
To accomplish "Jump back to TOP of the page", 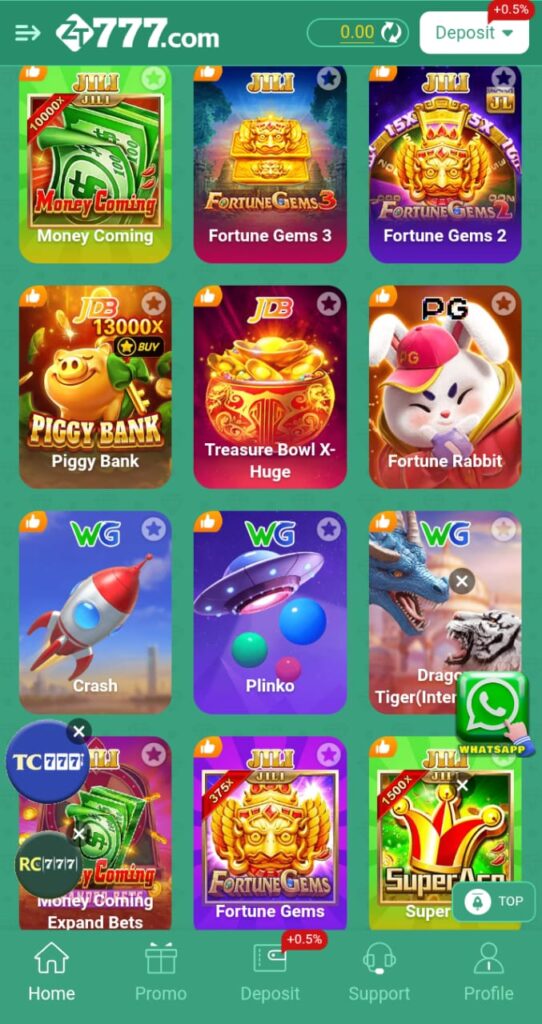I will click(x=494, y=901).
